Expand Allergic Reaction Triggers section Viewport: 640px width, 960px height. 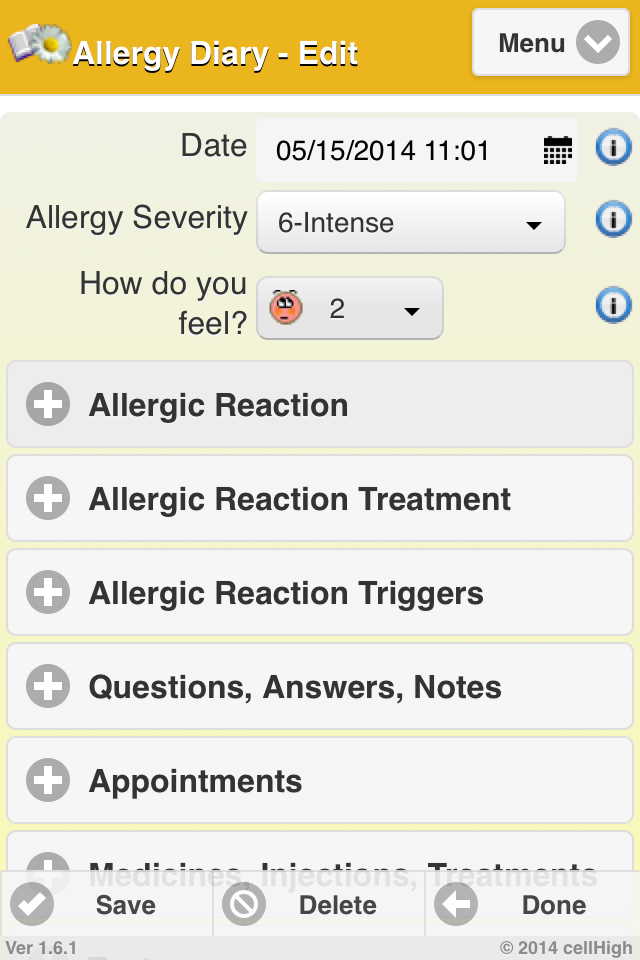[320, 593]
